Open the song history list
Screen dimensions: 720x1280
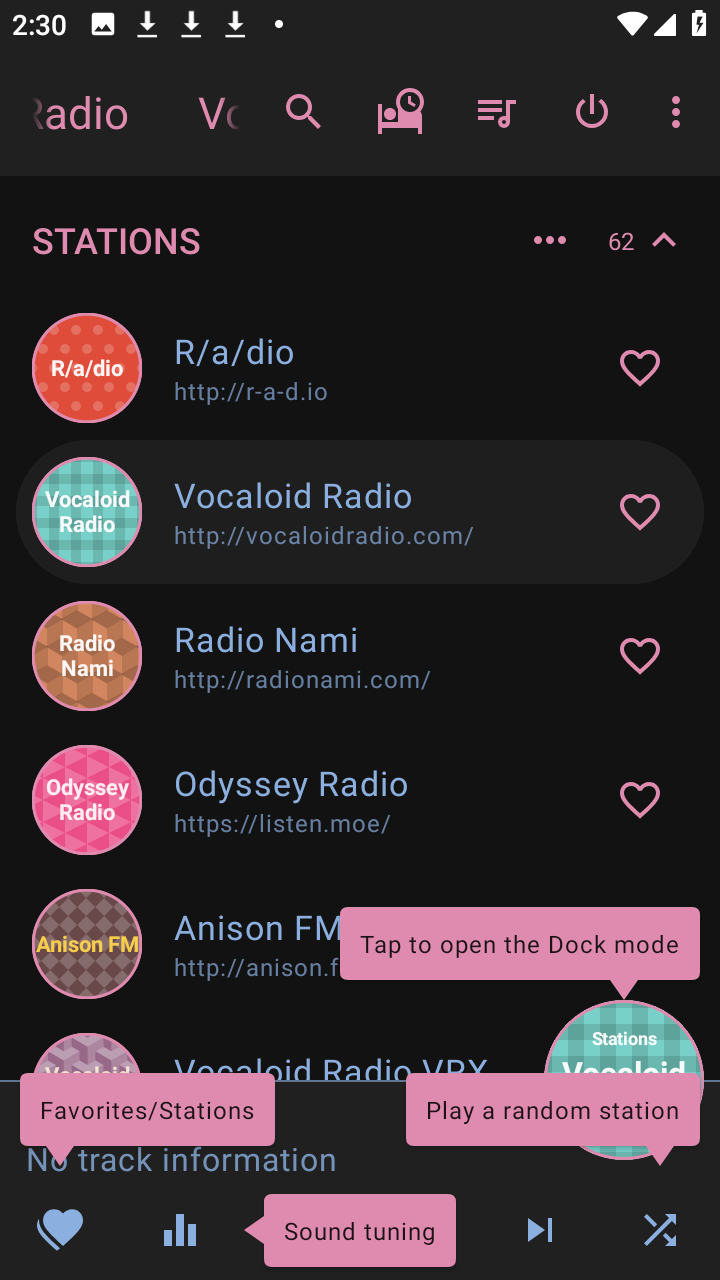click(x=495, y=112)
